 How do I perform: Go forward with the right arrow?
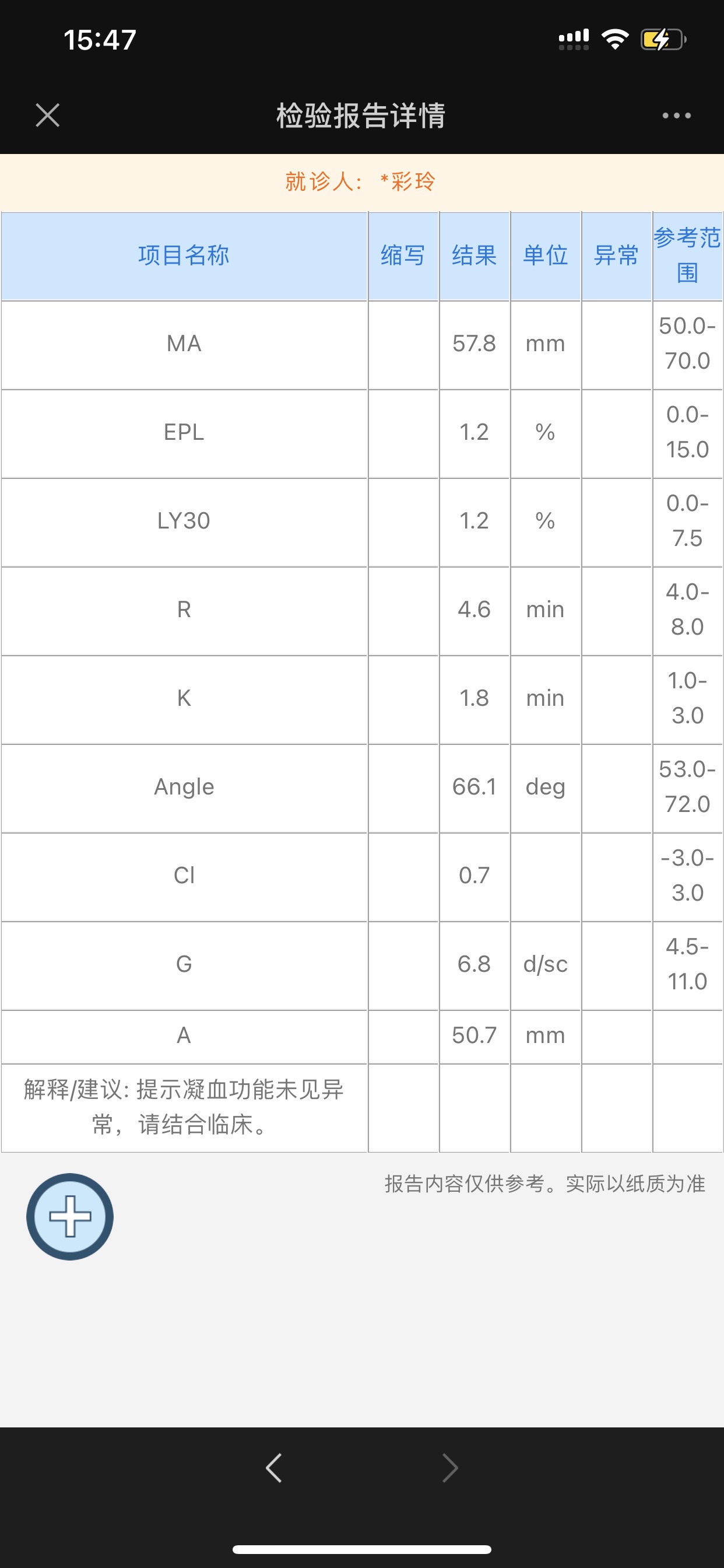coord(449,1468)
